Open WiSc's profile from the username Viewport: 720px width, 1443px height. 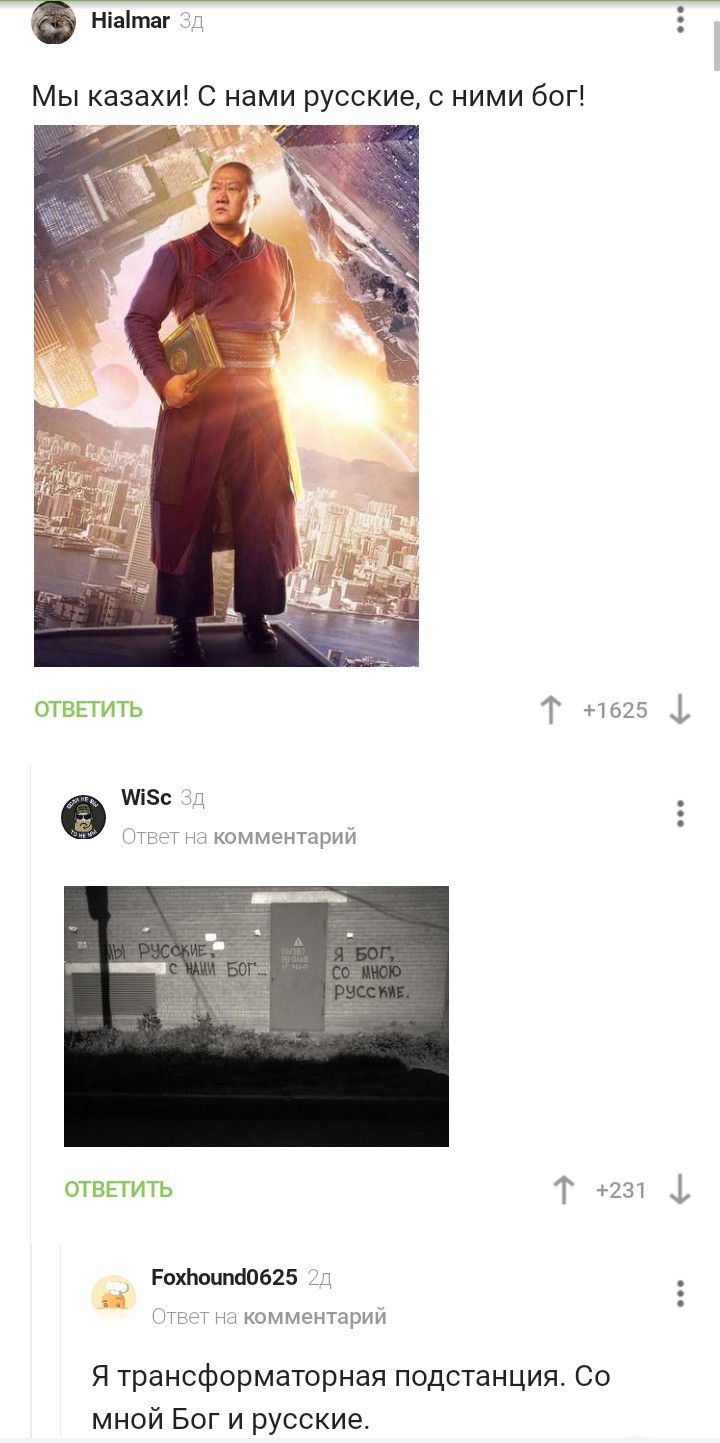tap(146, 797)
